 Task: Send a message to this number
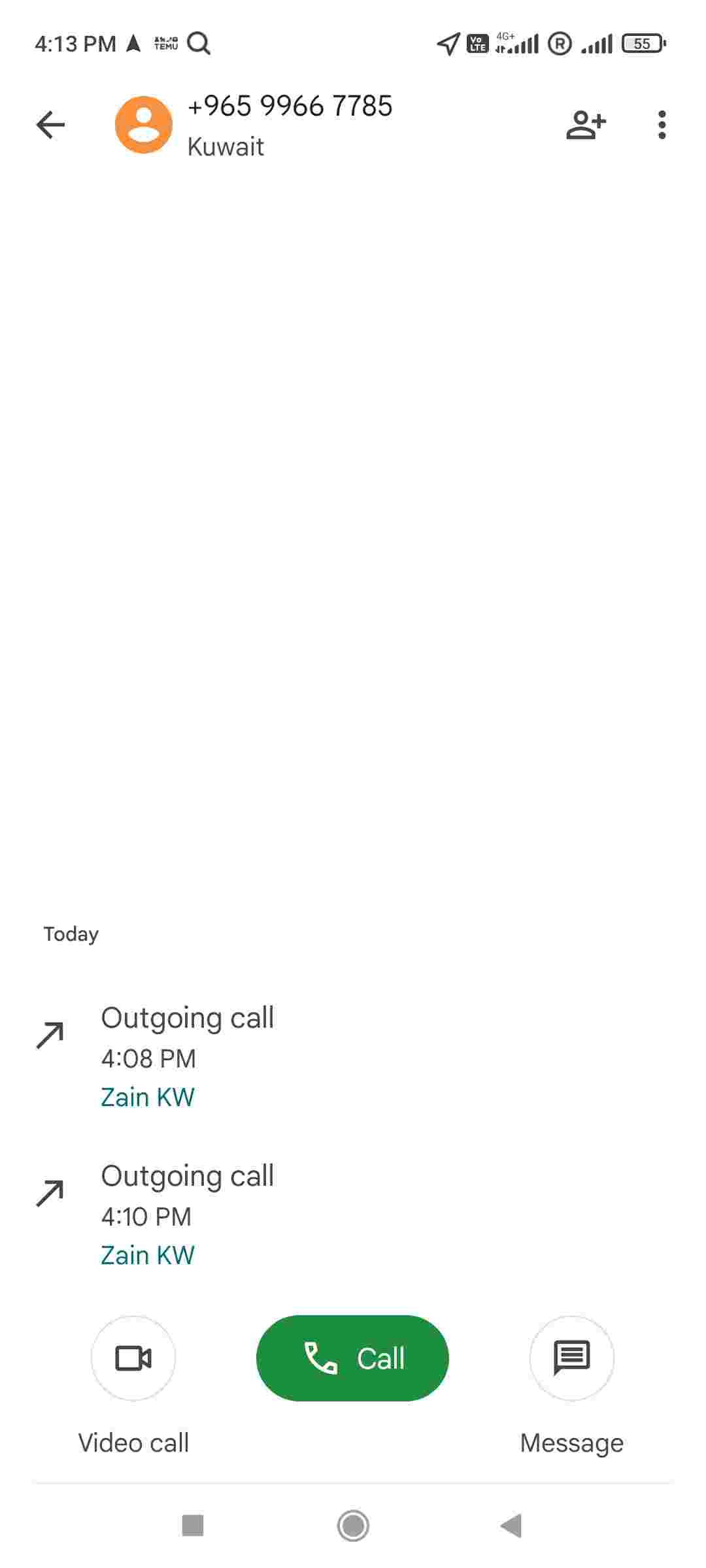[571, 1358]
